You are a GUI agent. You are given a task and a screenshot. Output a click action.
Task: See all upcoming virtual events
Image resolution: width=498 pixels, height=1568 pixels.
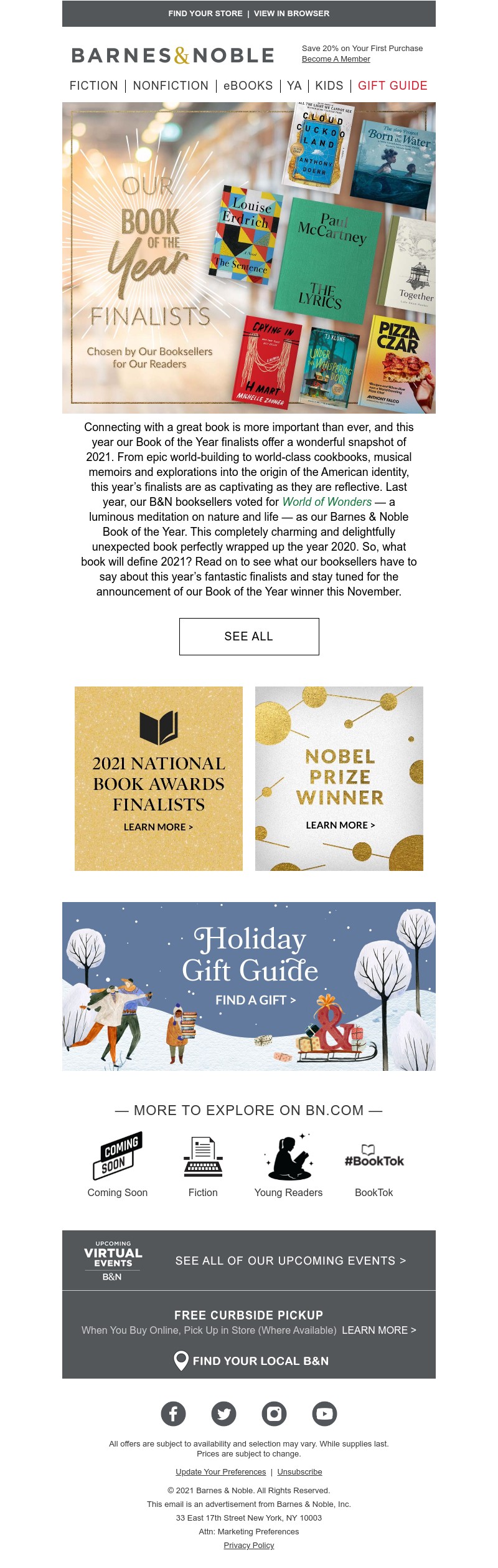point(291,1261)
